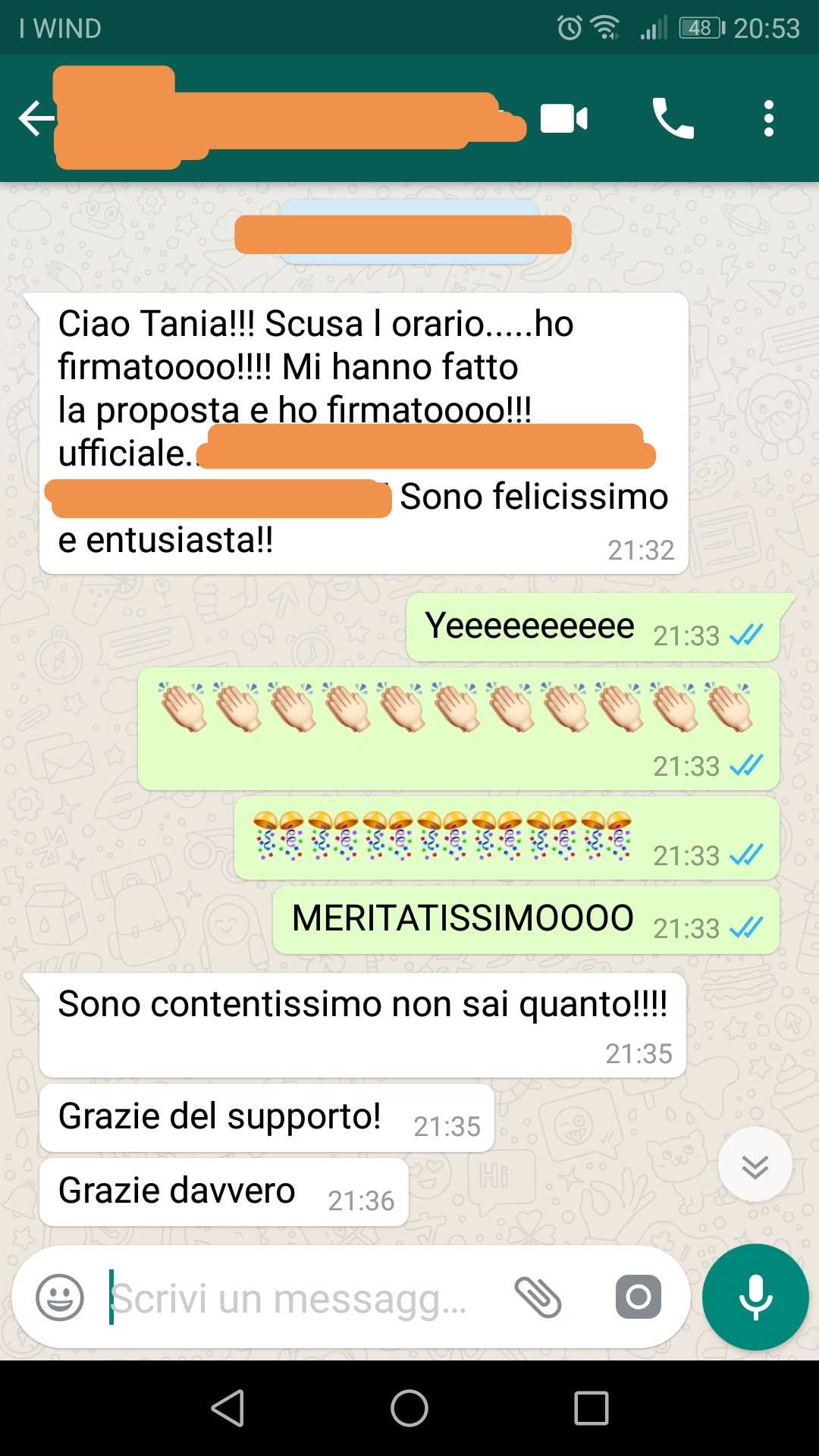Start a video call
Screen dimensions: 819x1456
pyautogui.click(x=563, y=119)
